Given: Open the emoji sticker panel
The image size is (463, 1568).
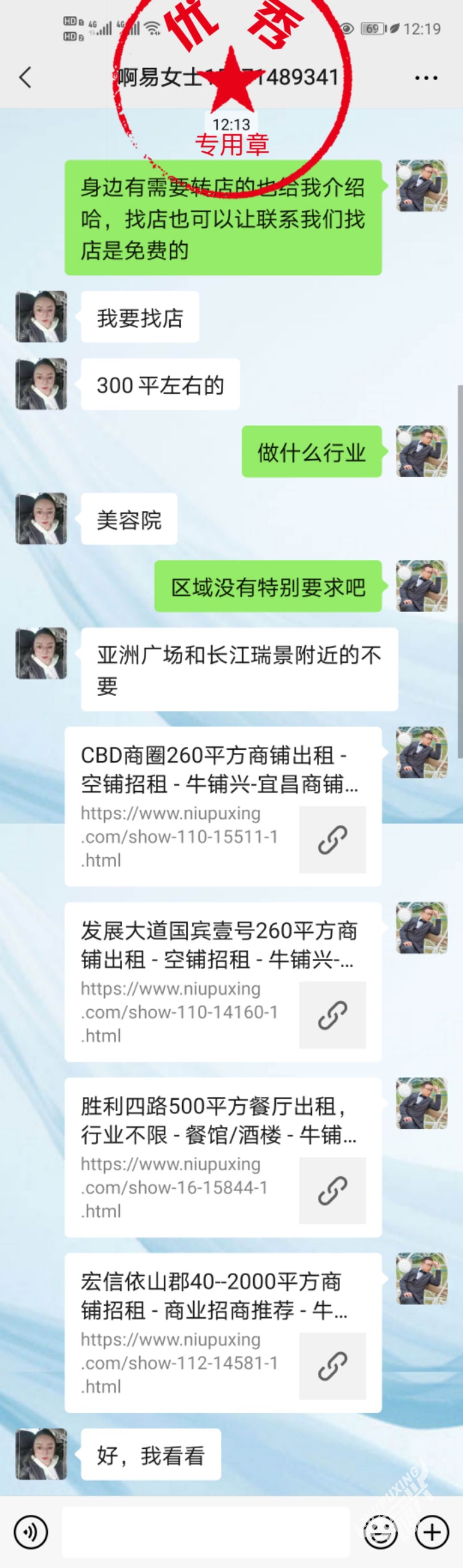Looking at the screenshot, I should 380,1532.
